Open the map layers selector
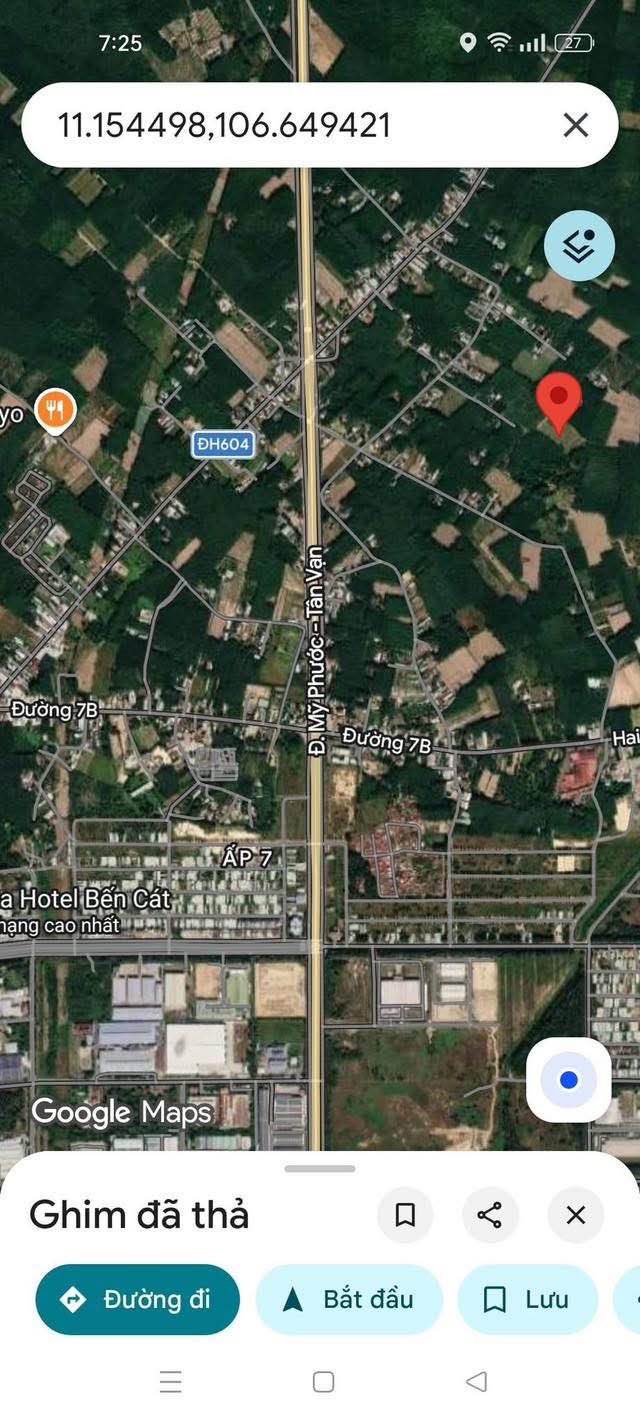 pyautogui.click(x=579, y=246)
